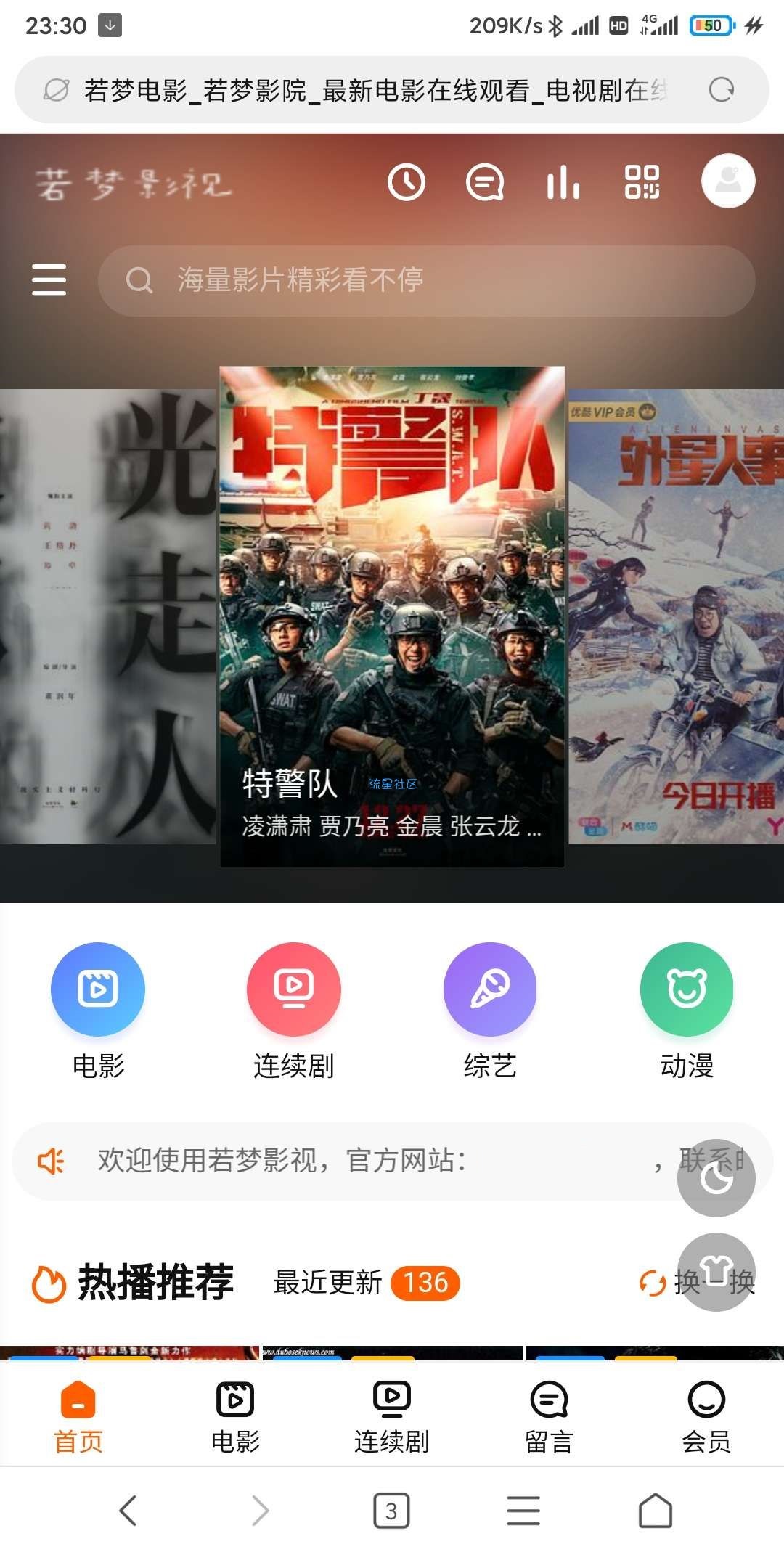Open the hamburger category menu

coord(49,280)
